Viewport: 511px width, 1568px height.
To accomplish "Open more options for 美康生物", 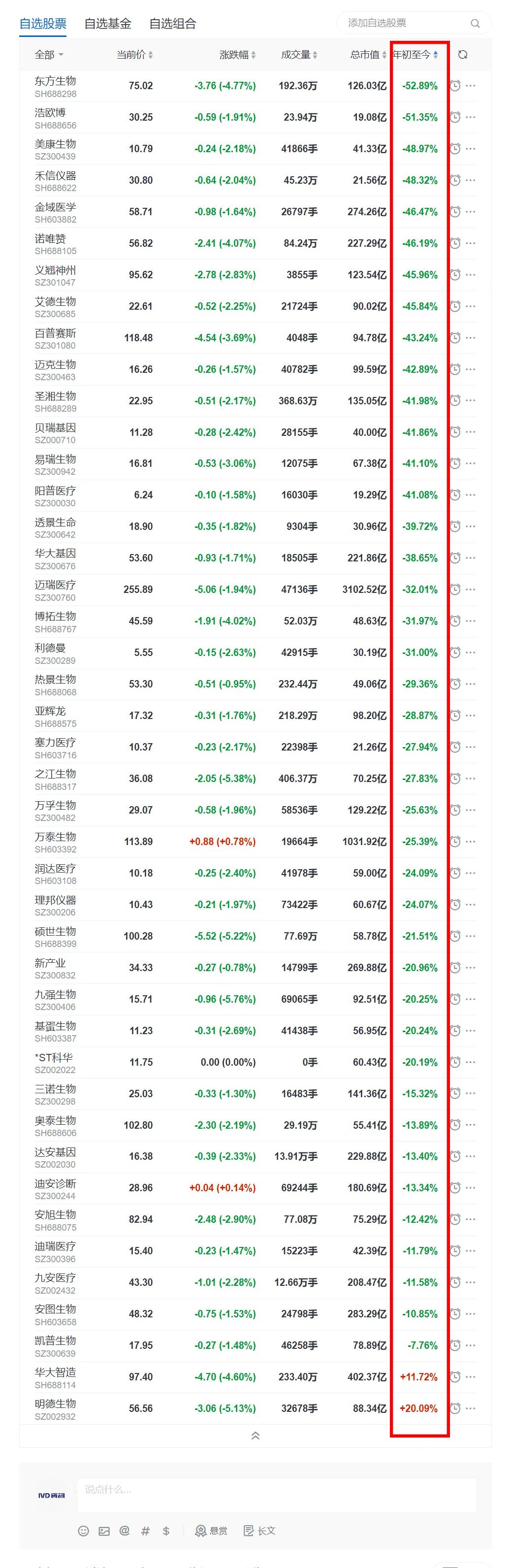I will pyautogui.click(x=470, y=149).
